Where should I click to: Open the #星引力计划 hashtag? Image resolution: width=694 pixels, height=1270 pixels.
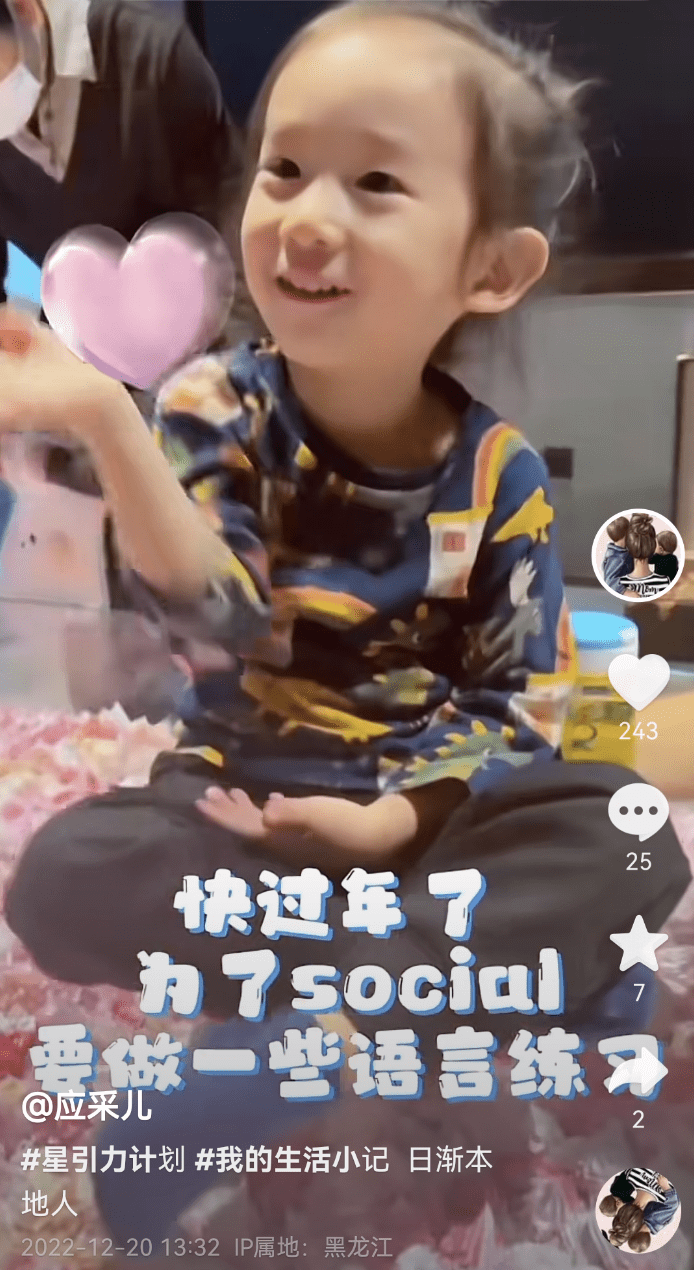pos(103,1160)
